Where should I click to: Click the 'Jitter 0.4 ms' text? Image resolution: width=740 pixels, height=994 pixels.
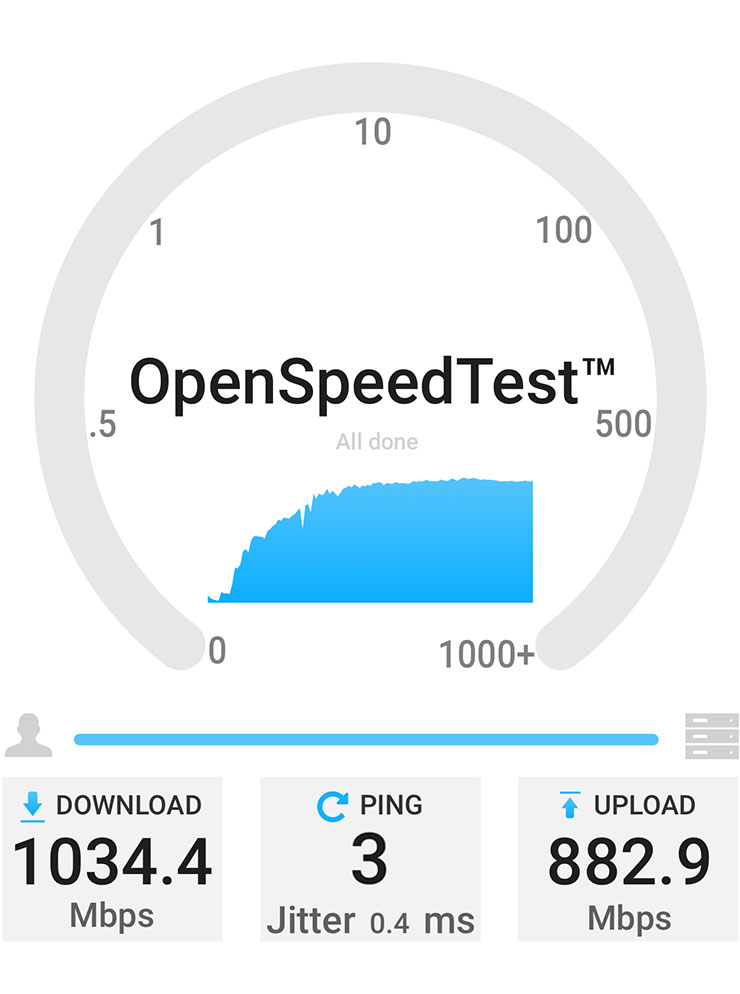(370, 920)
